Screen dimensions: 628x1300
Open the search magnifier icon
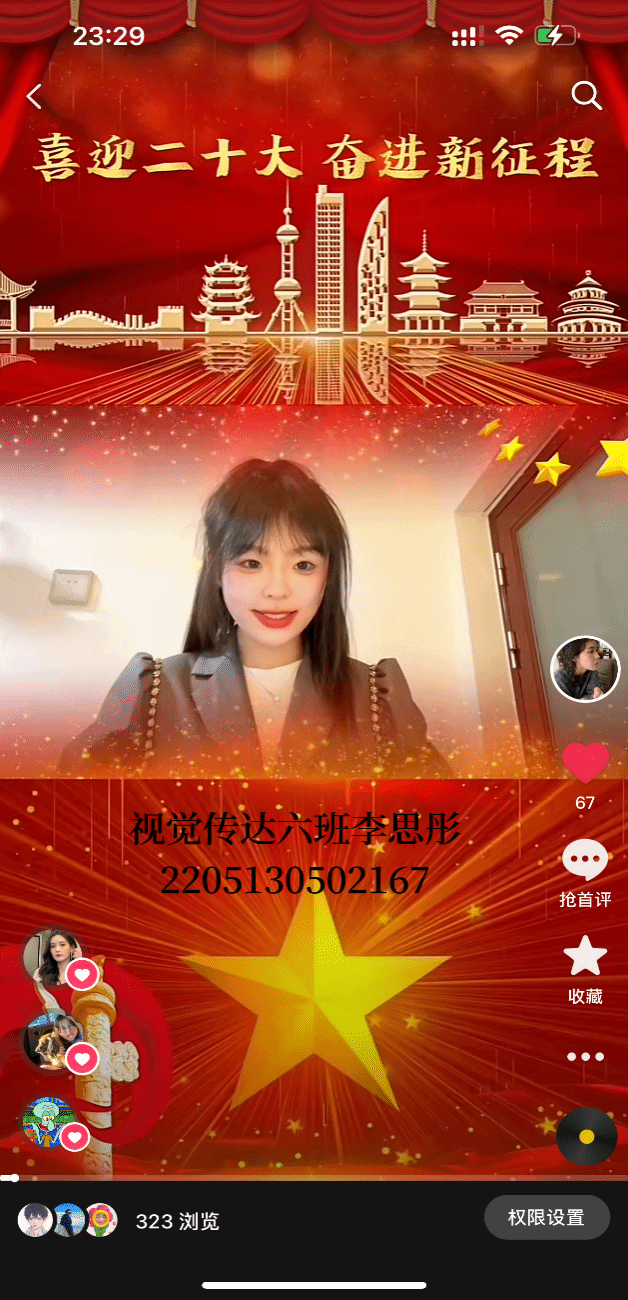(x=586, y=95)
